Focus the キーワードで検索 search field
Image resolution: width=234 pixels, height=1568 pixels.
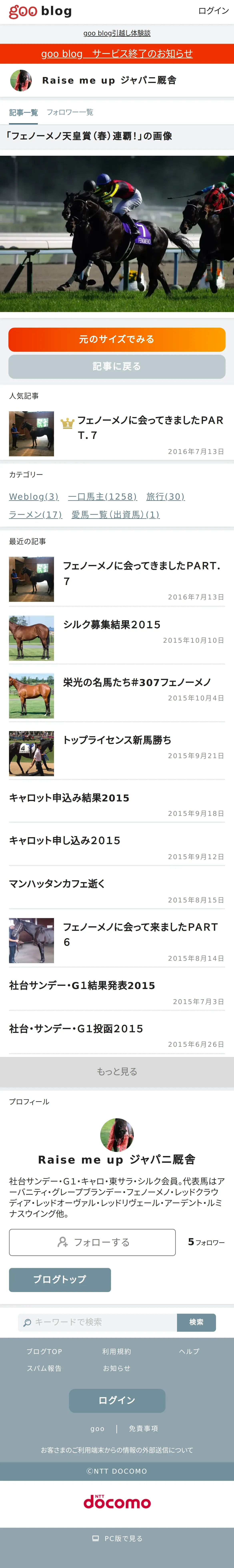pyautogui.click(x=100, y=1322)
